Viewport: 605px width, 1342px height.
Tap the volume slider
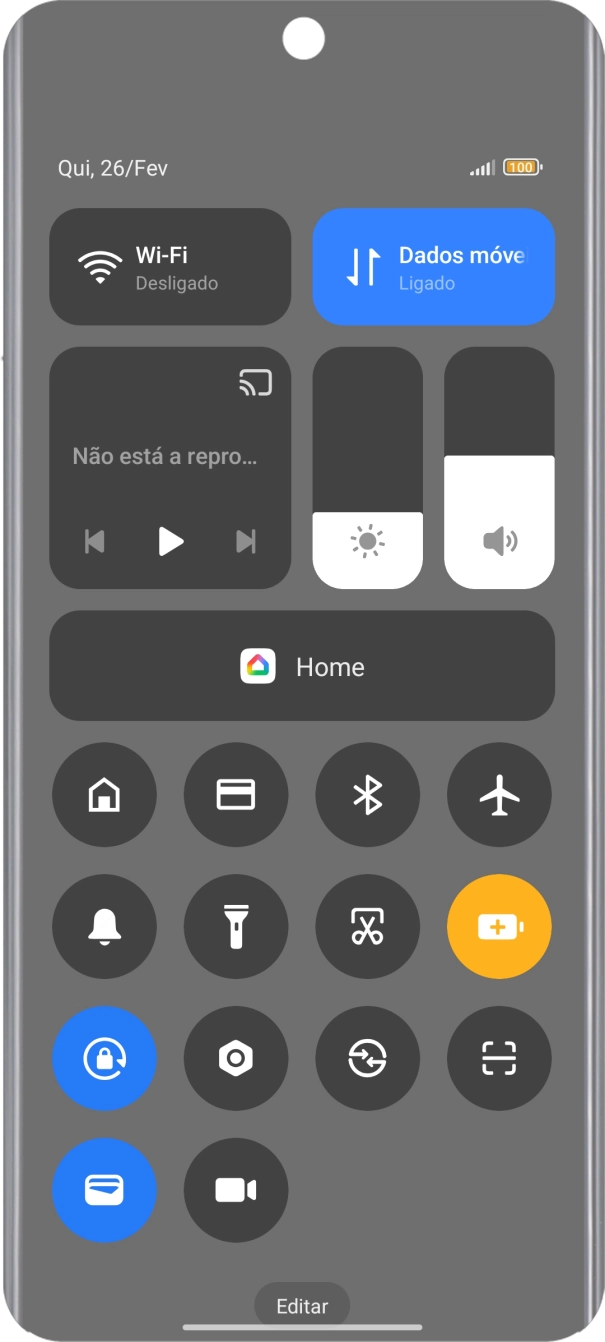(x=499, y=468)
